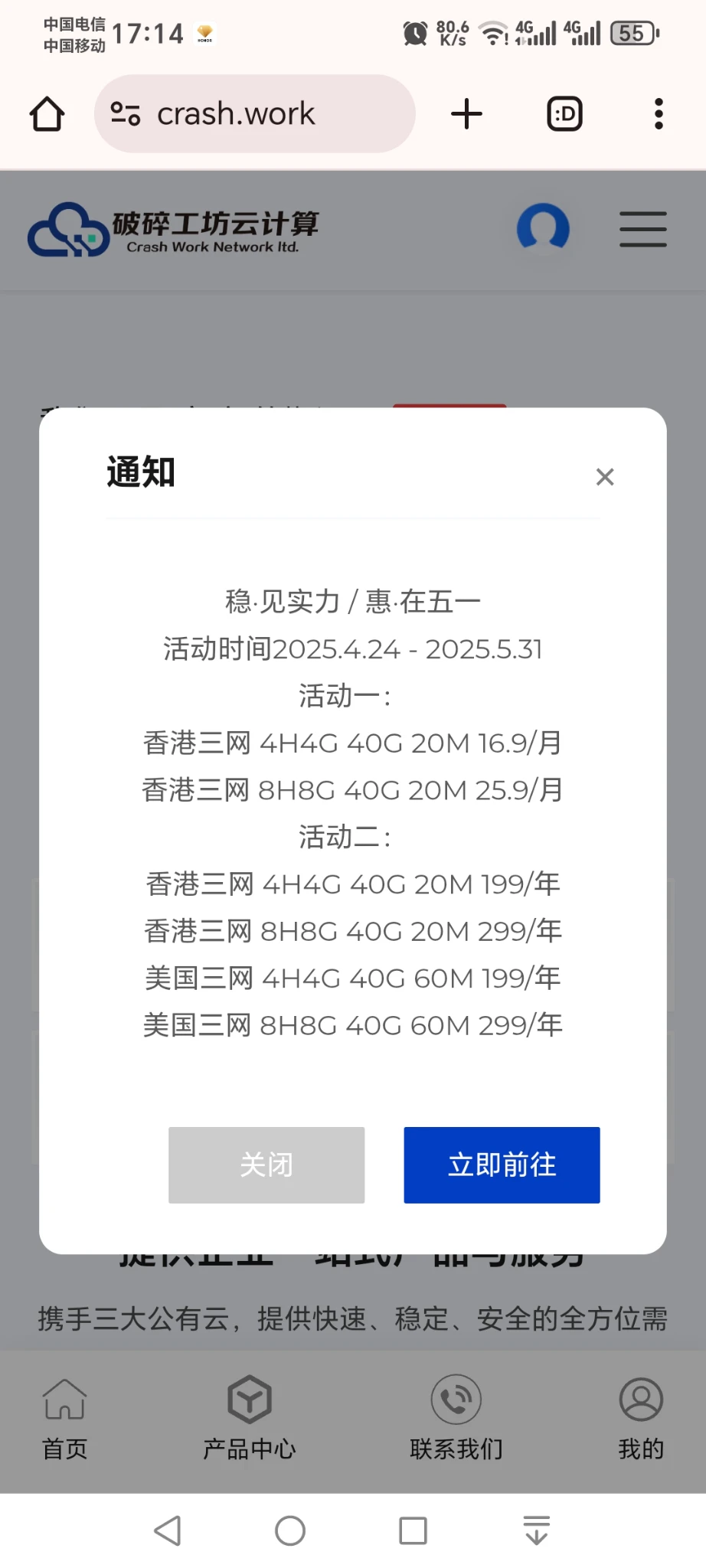Screen dimensions: 706x1568
Task: Dismiss the 通知 dialog with the X
Action: pos(605,477)
